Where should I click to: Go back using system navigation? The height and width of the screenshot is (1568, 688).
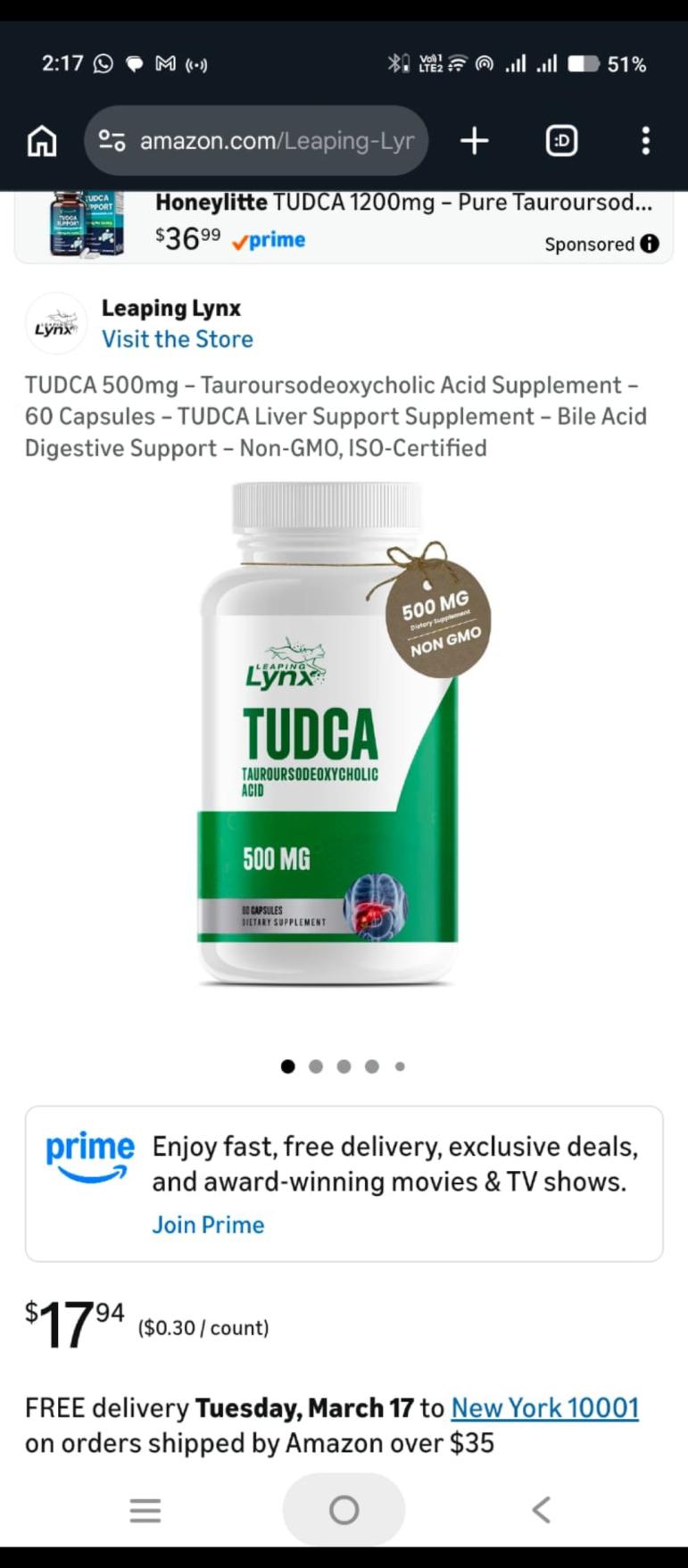point(541,1510)
